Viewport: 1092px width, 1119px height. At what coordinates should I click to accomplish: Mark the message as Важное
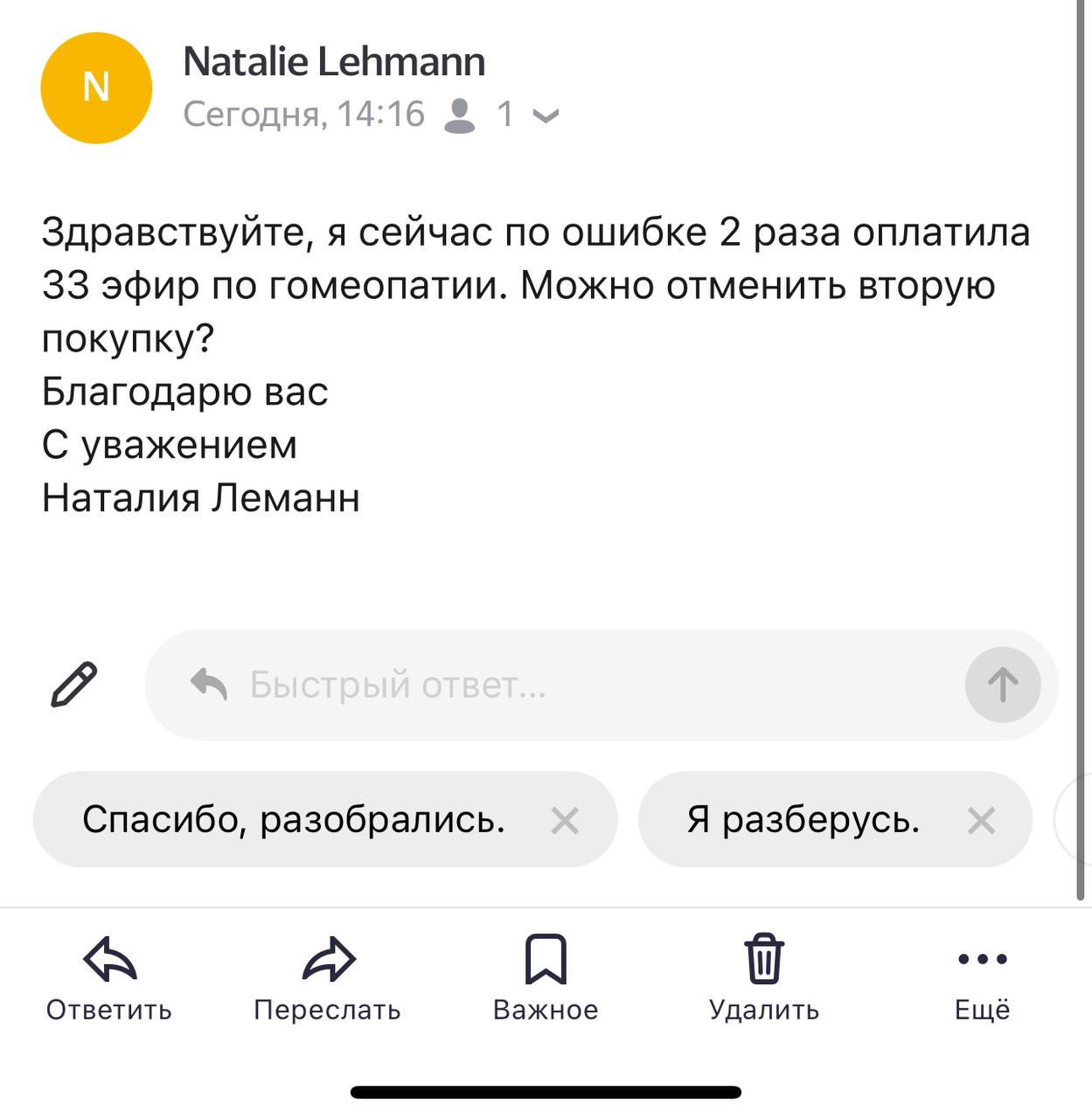[546, 977]
